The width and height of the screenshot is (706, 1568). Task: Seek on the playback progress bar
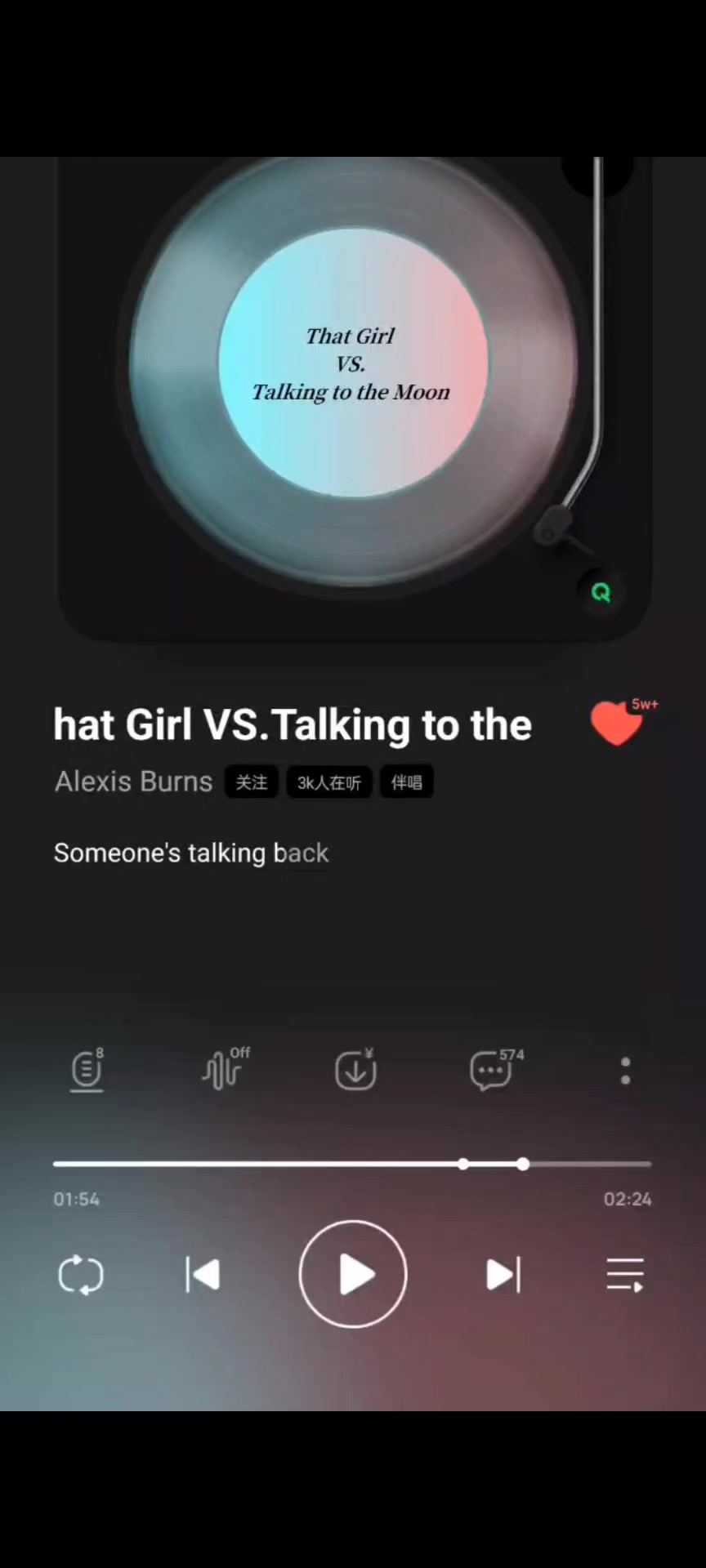coord(351,1164)
